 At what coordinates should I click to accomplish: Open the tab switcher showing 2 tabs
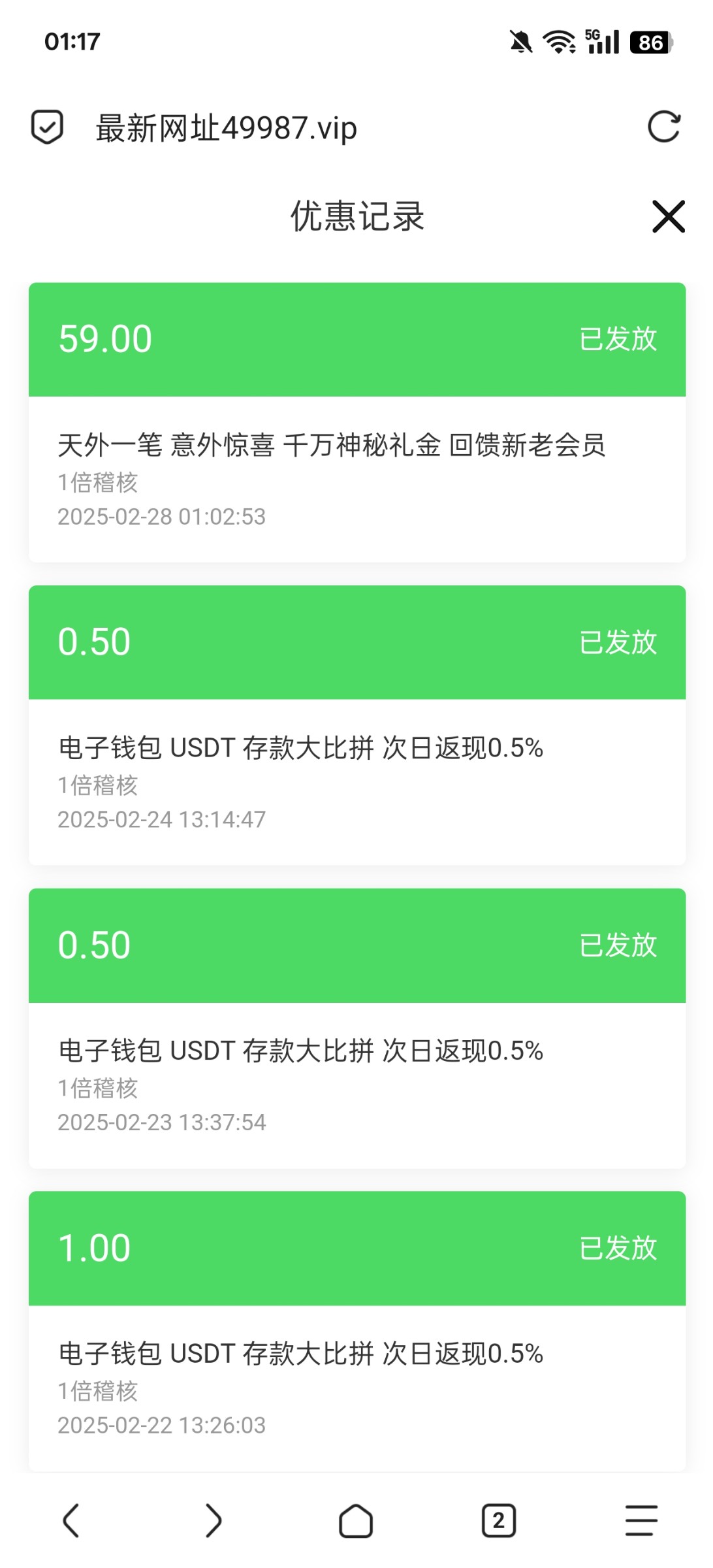tap(499, 1520)
